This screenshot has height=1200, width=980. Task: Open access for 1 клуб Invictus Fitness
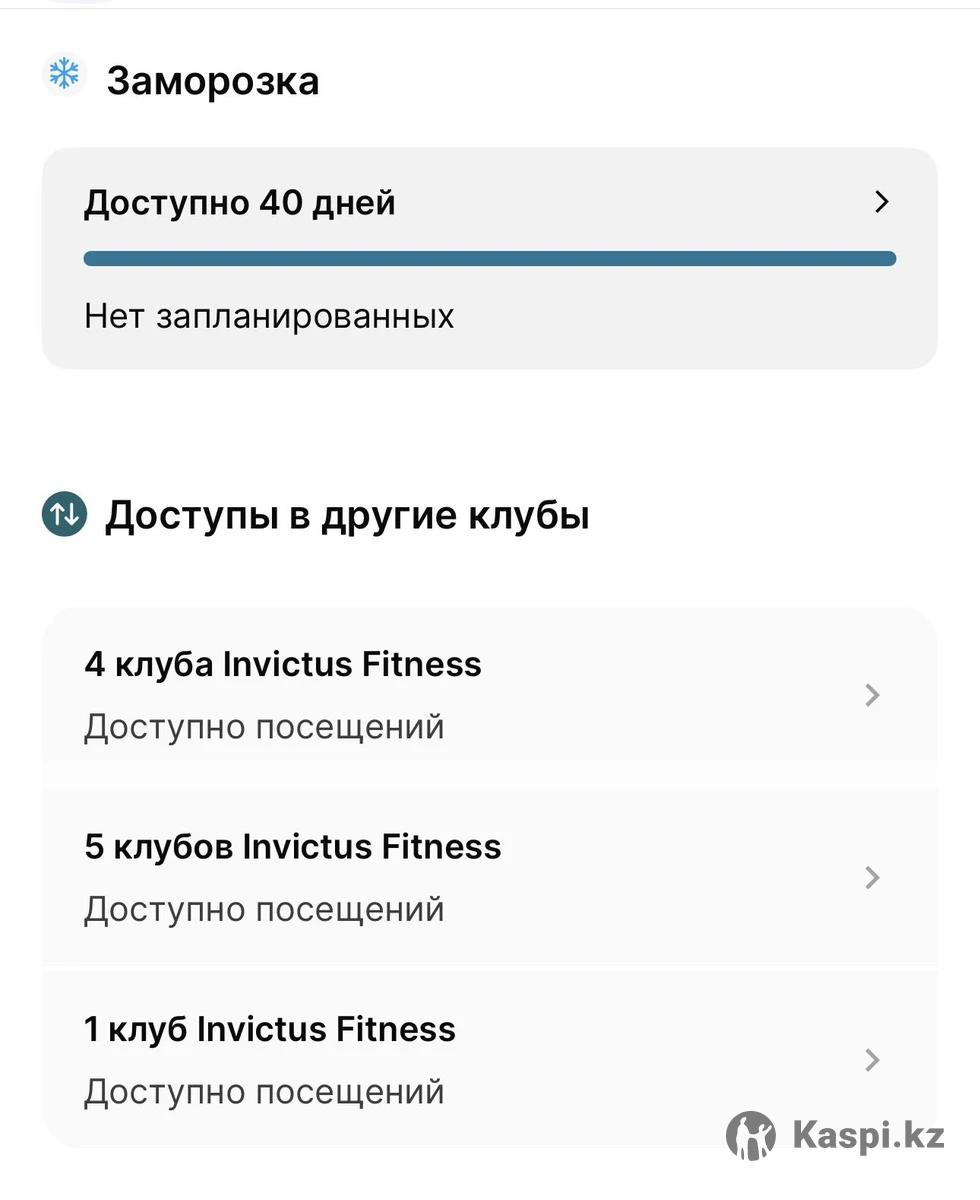coord(489,1059)
